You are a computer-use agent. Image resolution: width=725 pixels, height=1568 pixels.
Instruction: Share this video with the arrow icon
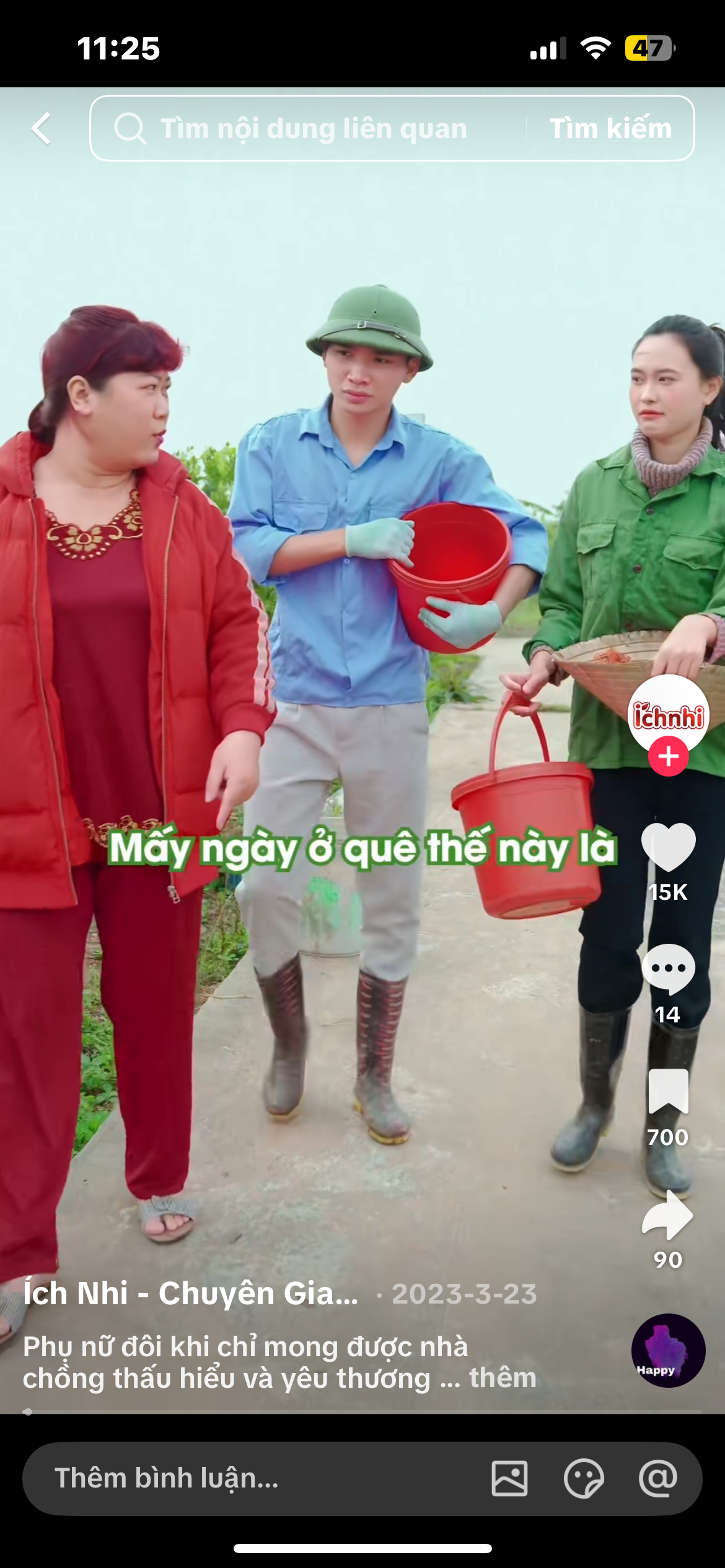pyautogui.click(x=668, y=1215)
